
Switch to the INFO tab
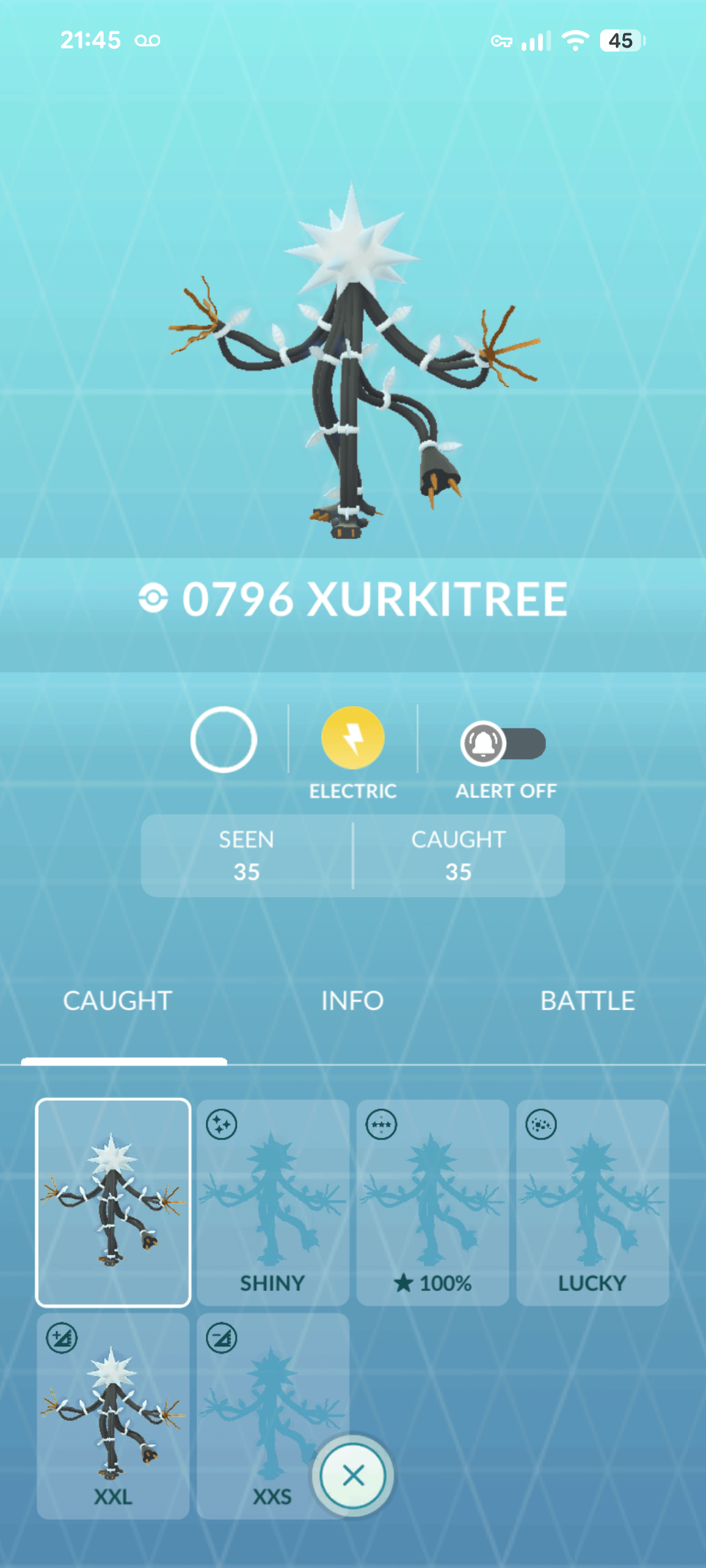click(x=352, y=1001)
